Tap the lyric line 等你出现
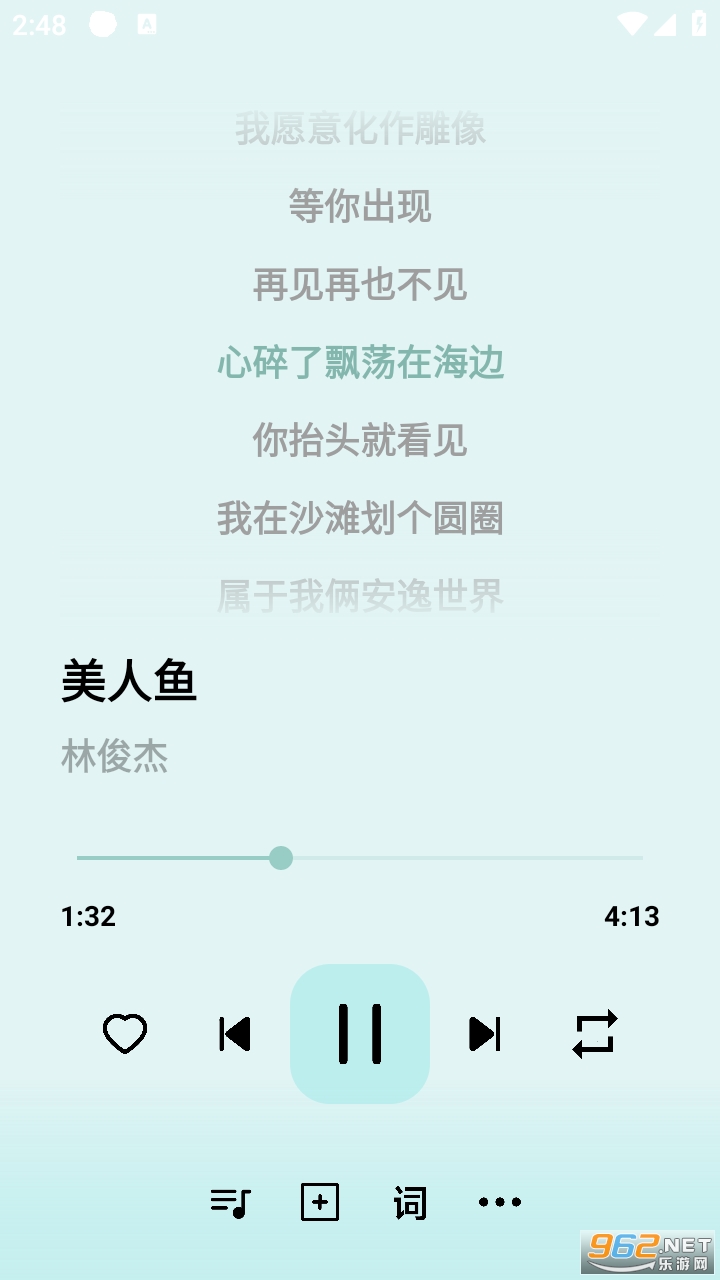The image size is (720, 1280). (x=360, y=208)
